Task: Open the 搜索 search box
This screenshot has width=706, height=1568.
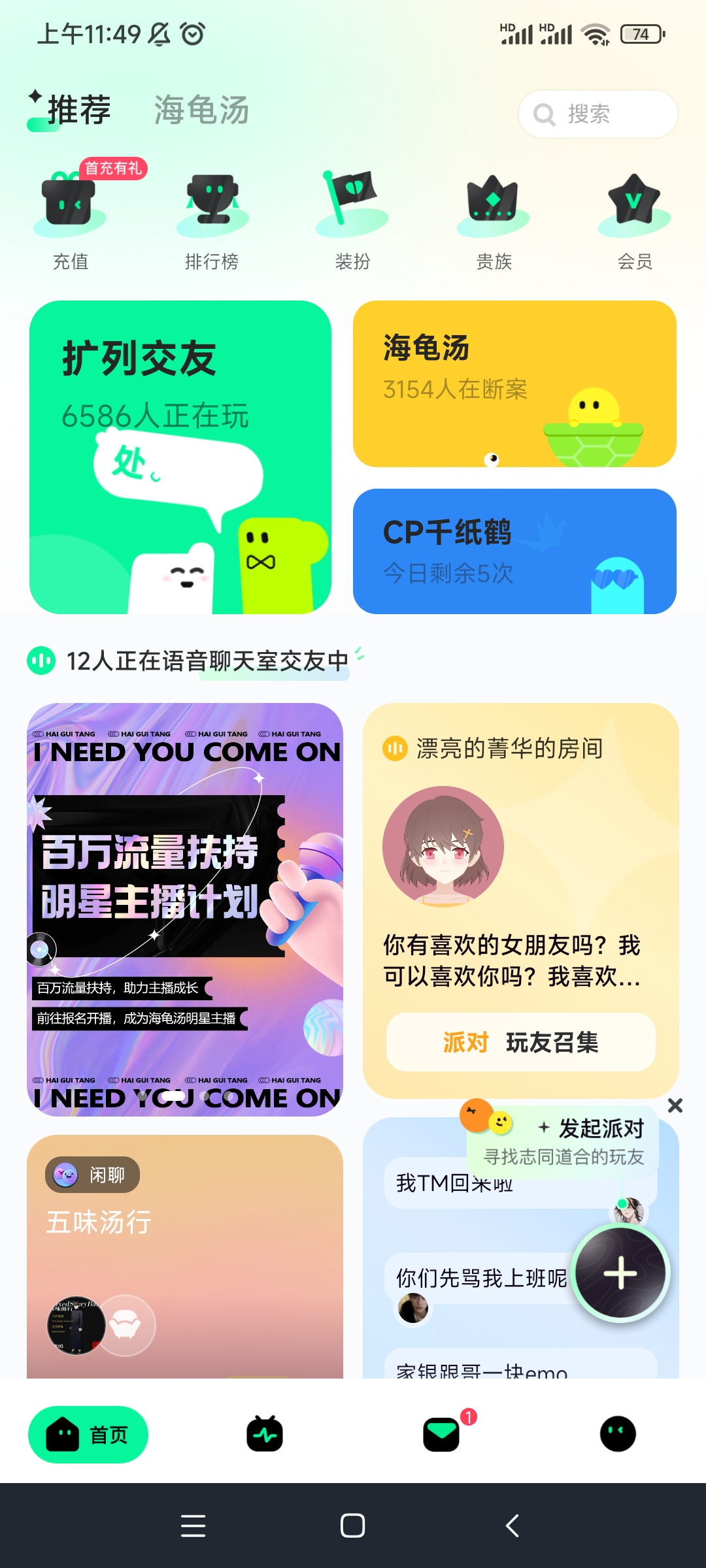Action: click(x=597, y=114)
